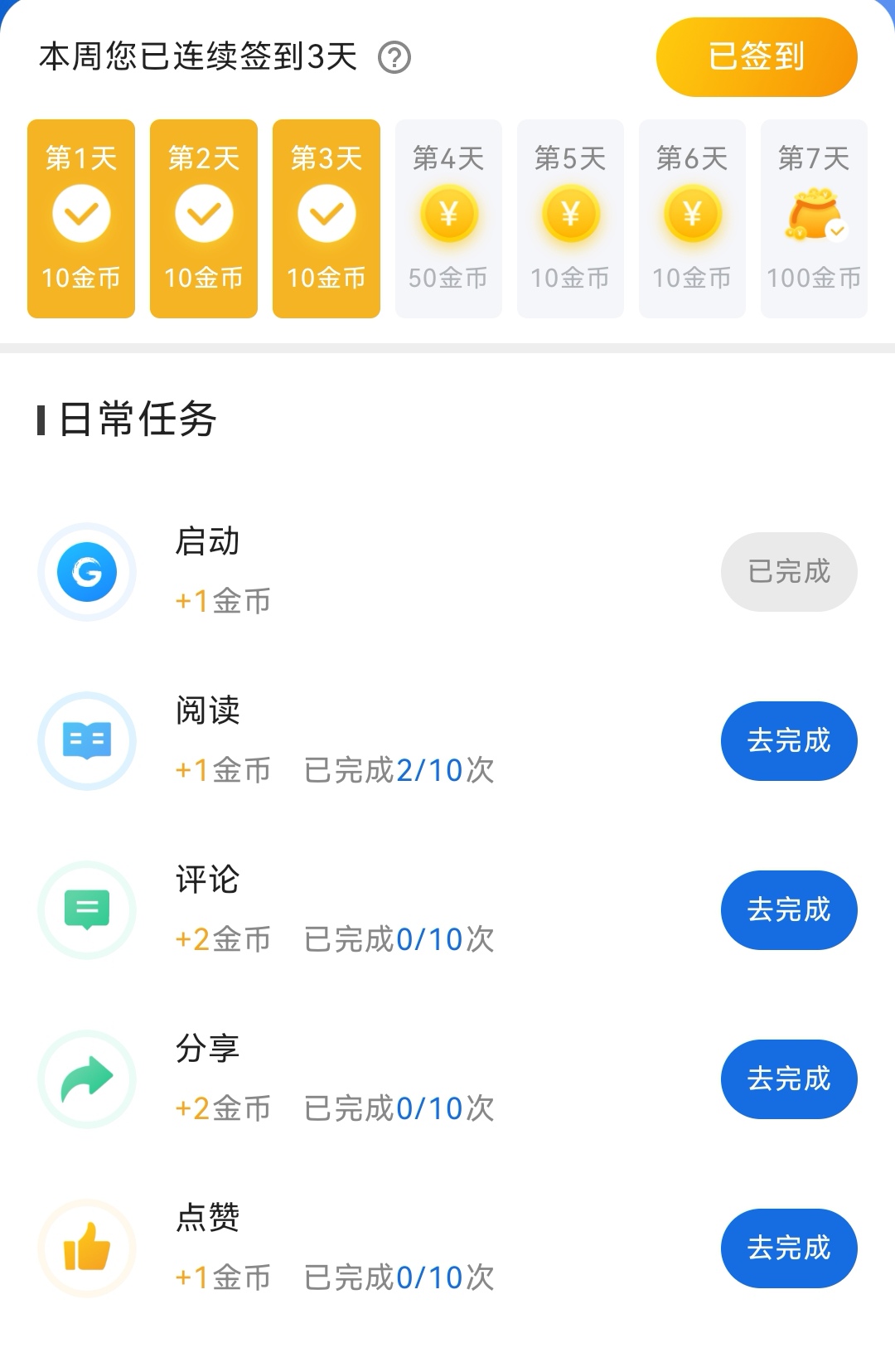Go complete the 分享 share task
Image resolution: width=895 pixels, height=1372 pixels.
pyautogui.click(x=788, y=1079)
